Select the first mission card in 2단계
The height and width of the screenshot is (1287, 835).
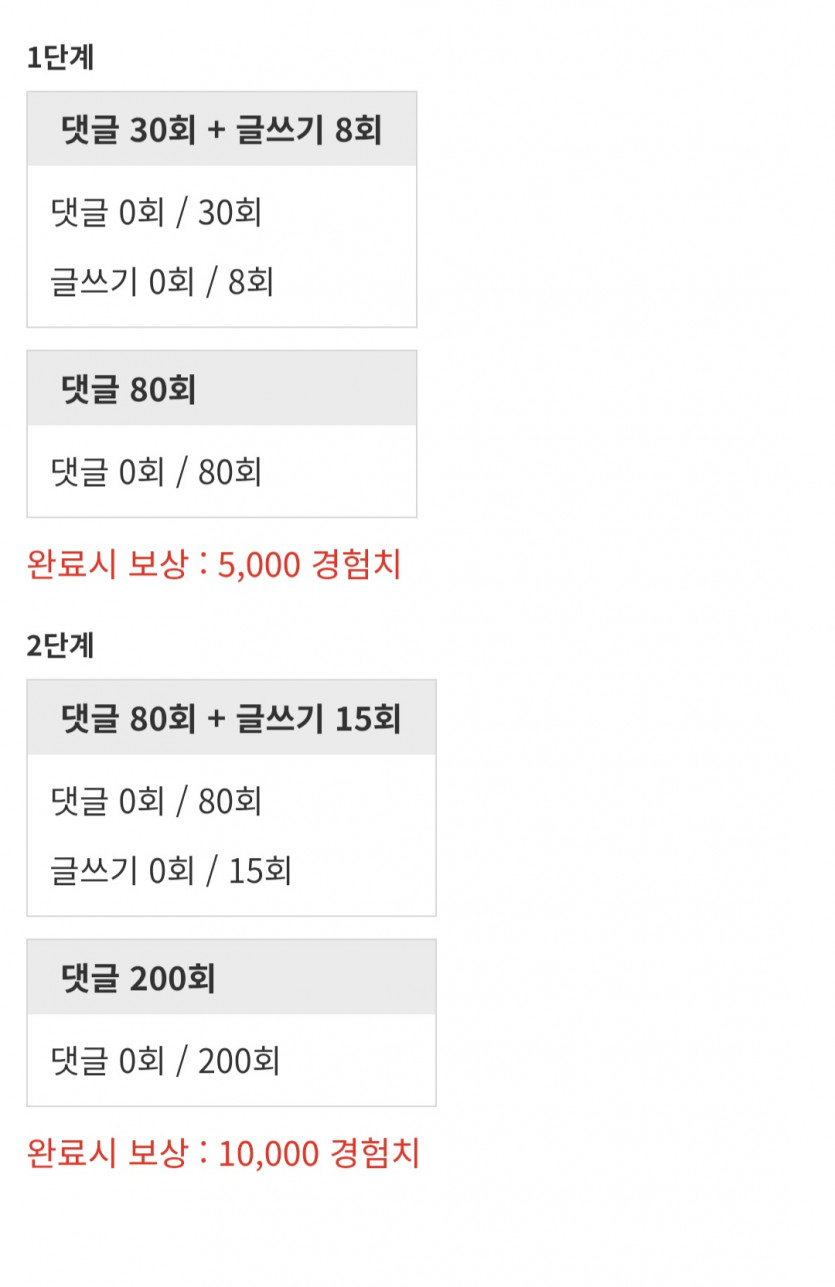pyautogui.click(x=231, y=716)
